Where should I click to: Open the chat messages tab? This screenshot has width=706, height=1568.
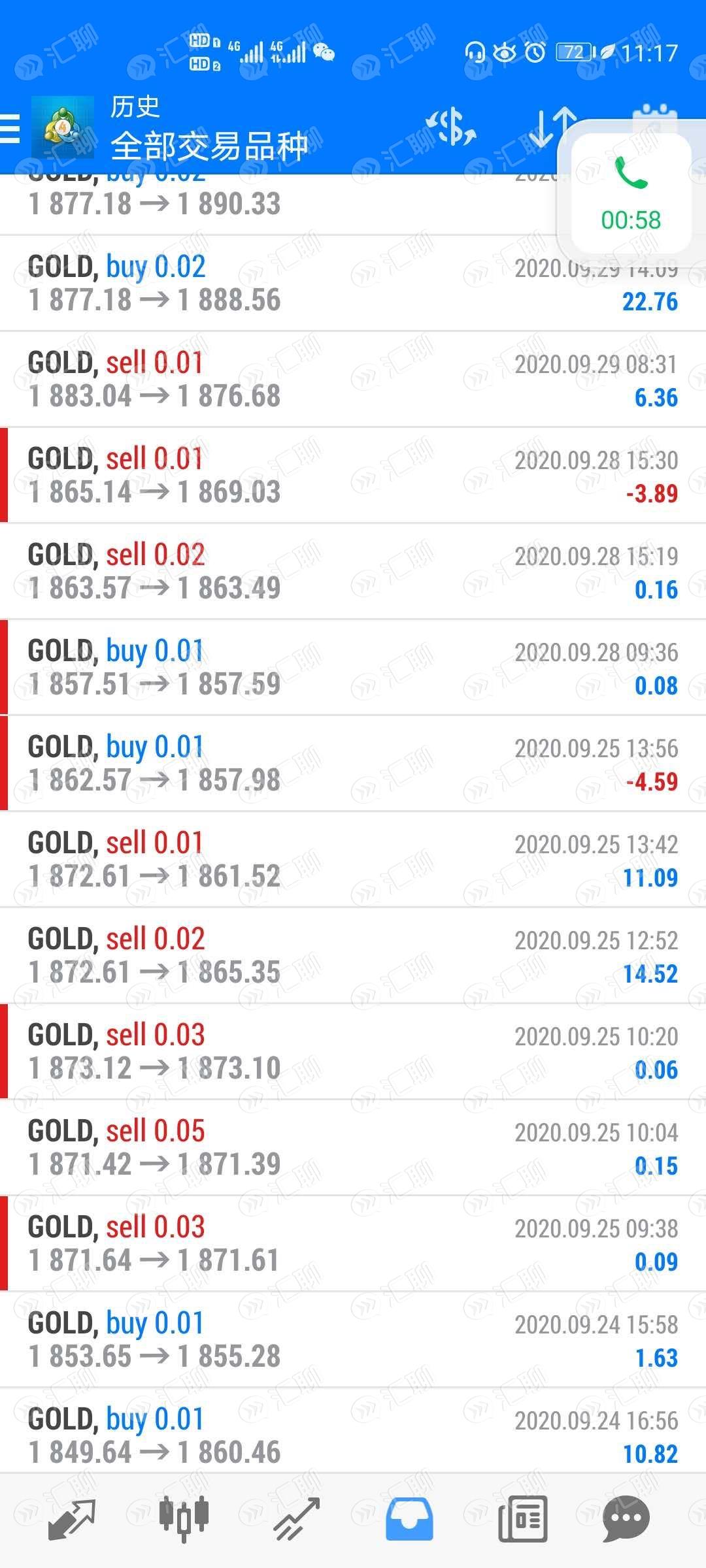(x=626, y=1518)
